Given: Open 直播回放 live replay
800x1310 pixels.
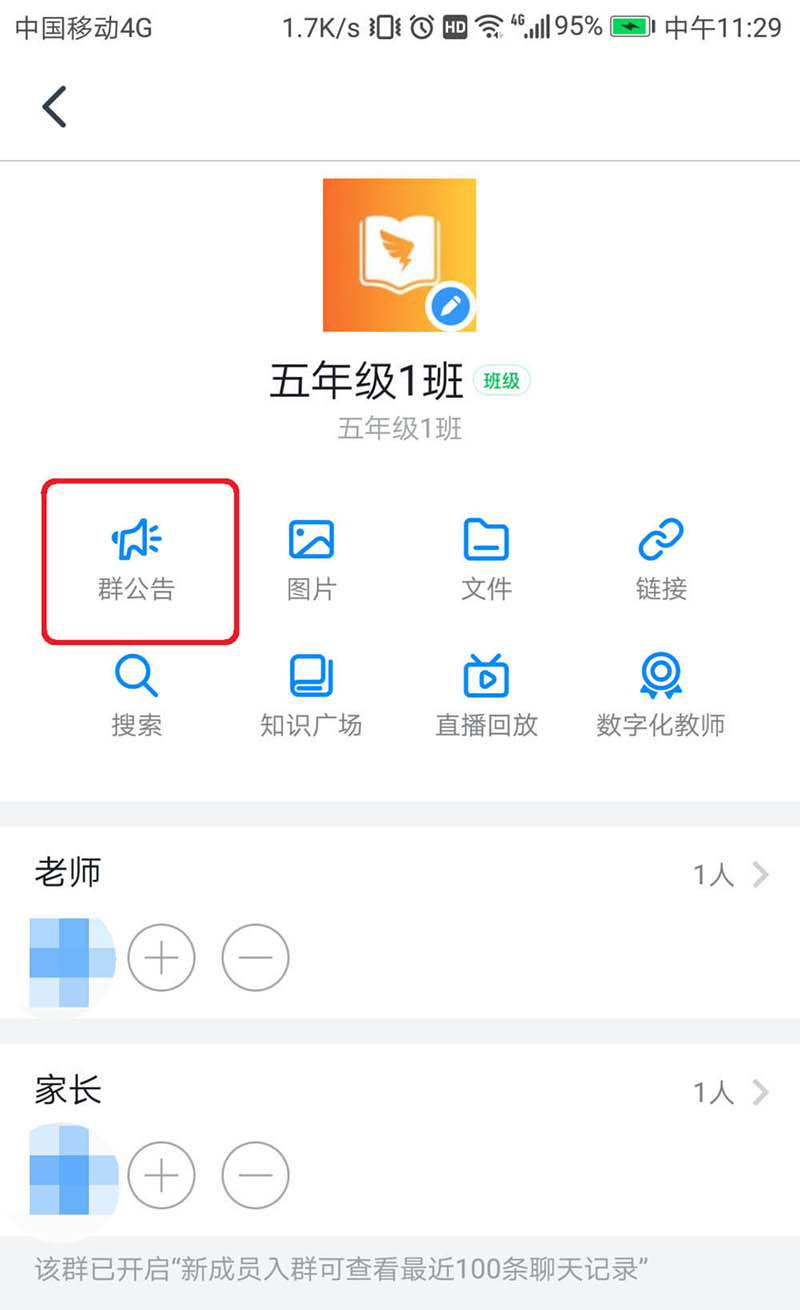Looking at the screenshot, I should 486,697.
